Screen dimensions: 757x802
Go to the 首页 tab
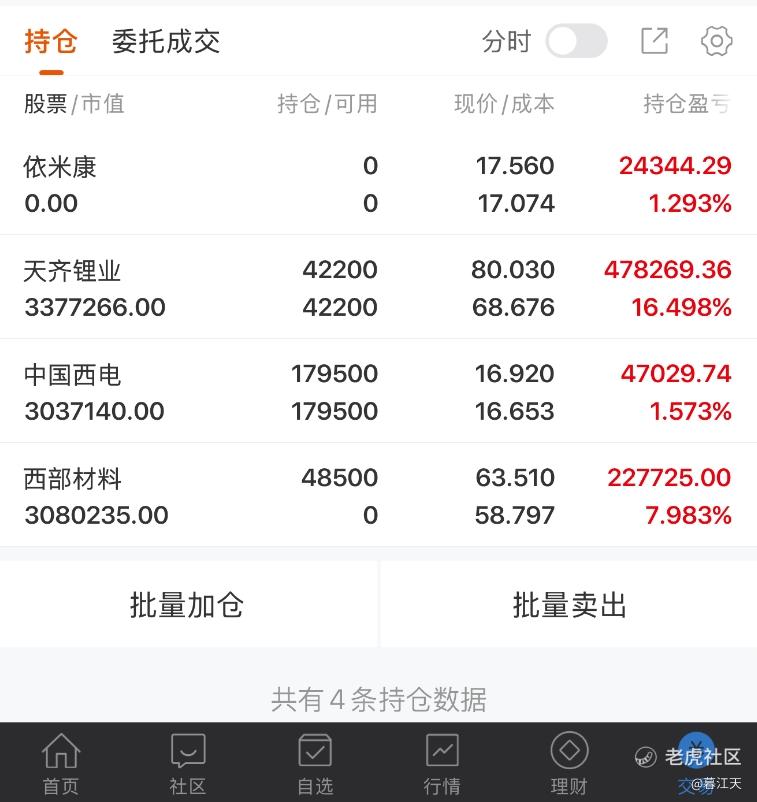(60, 764)
